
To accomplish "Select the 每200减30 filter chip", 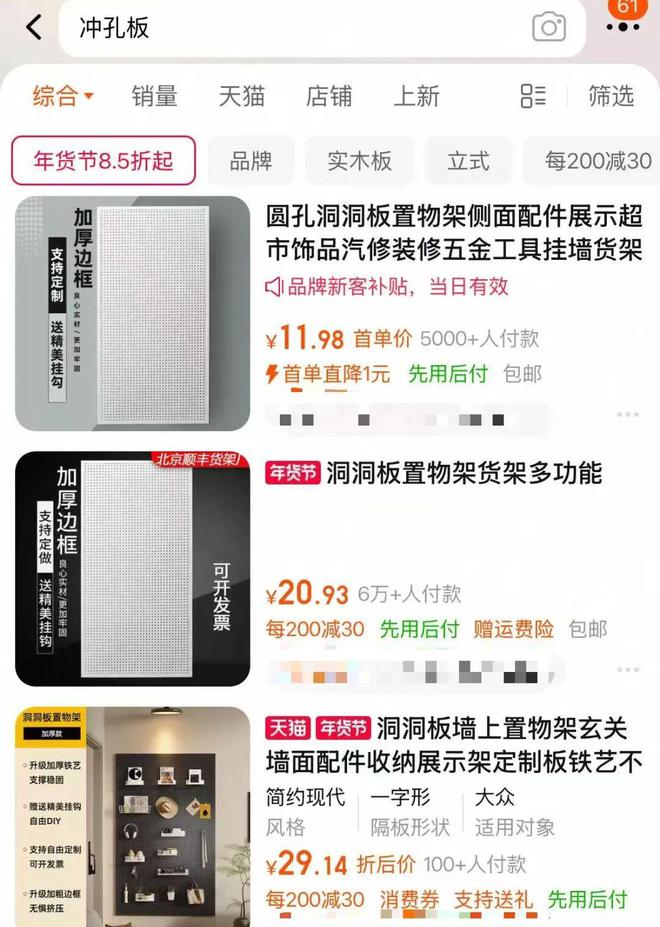I will (597, 161).
